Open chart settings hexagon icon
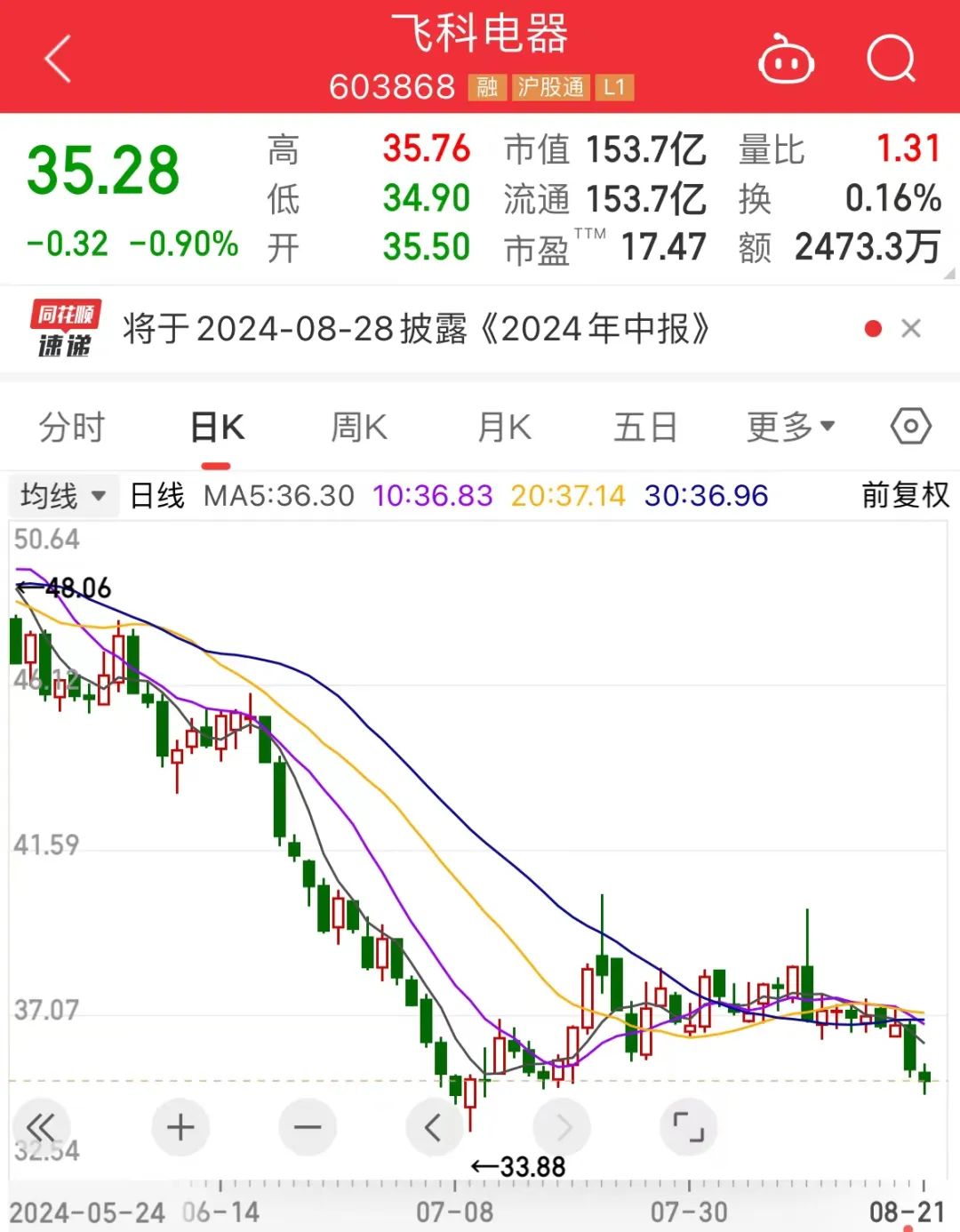Screen dimensions: 960x1232 tap(910, 428)
